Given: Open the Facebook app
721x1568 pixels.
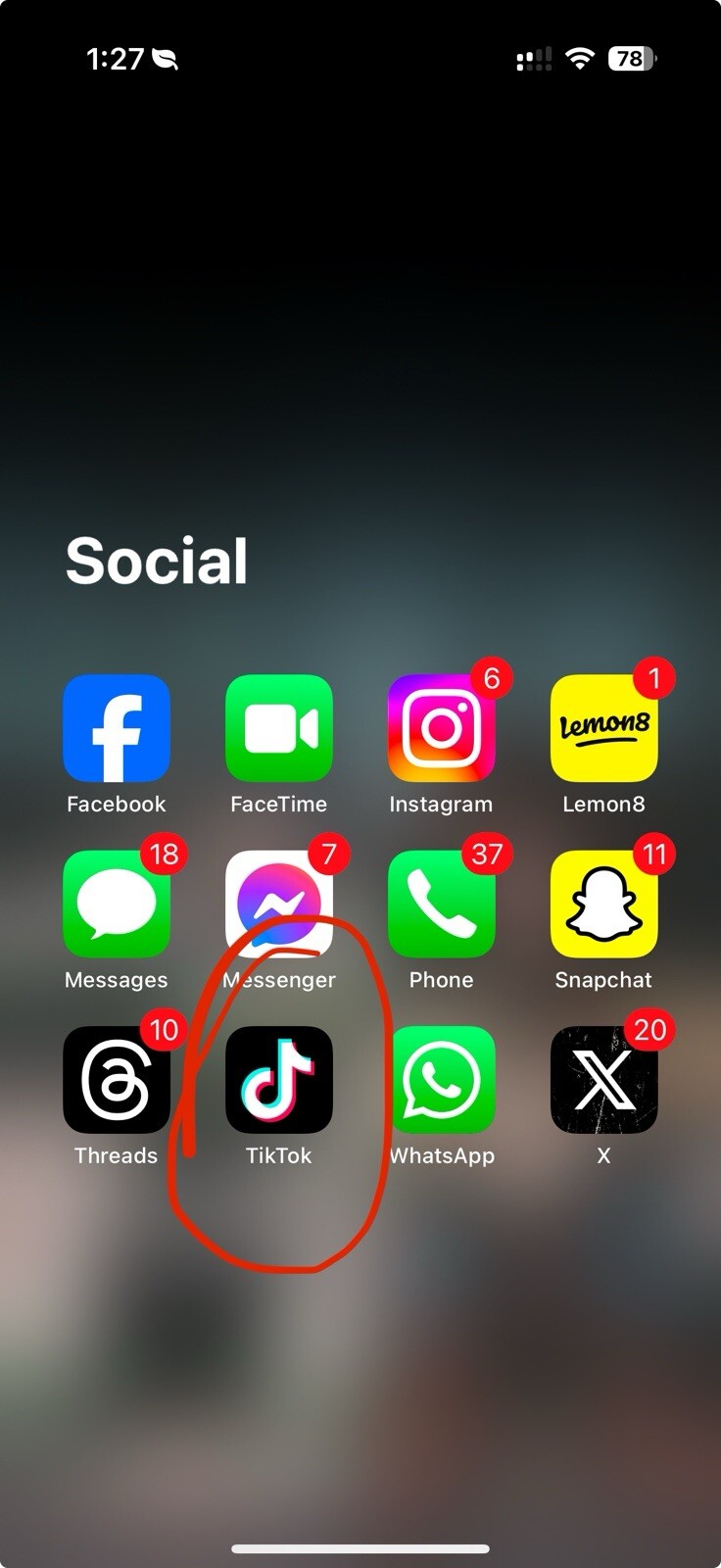Looking at the screenshot, I should click(x=117, y=728).
